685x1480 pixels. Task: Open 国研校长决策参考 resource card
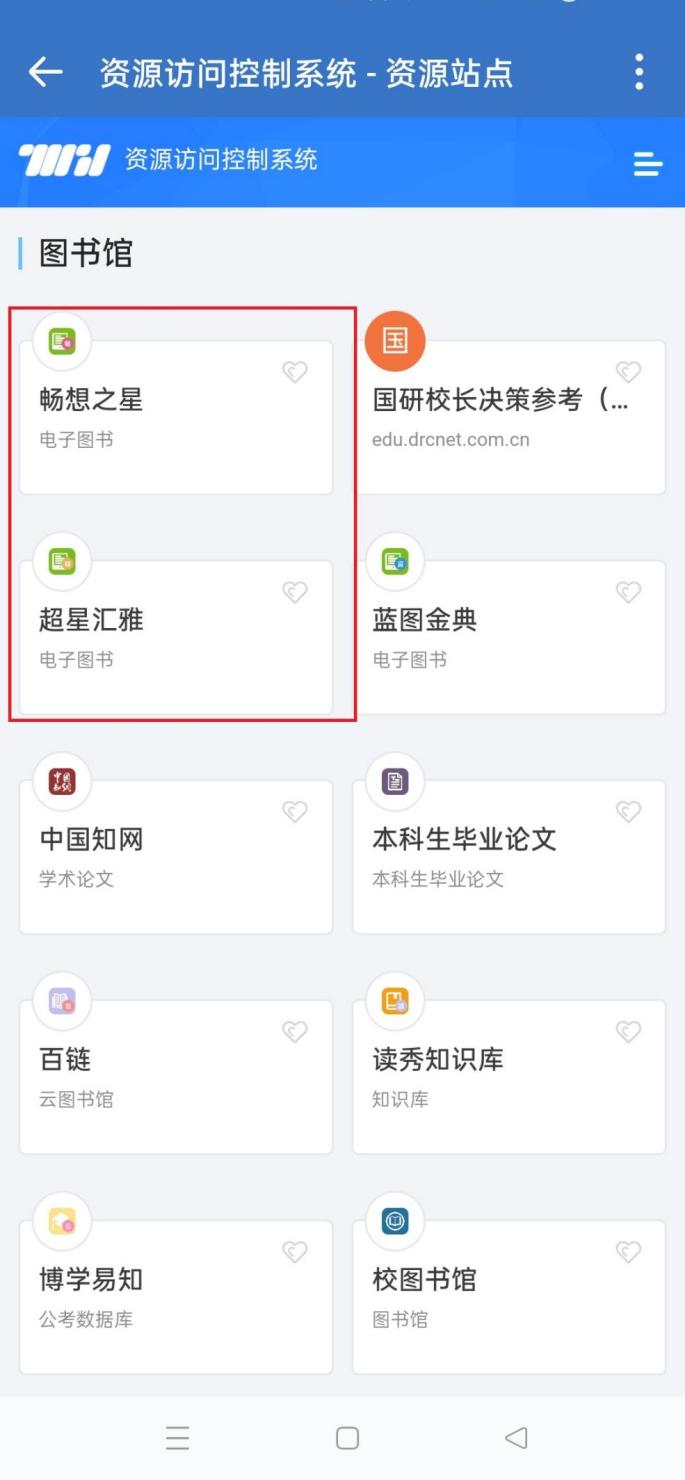(509, 417)
